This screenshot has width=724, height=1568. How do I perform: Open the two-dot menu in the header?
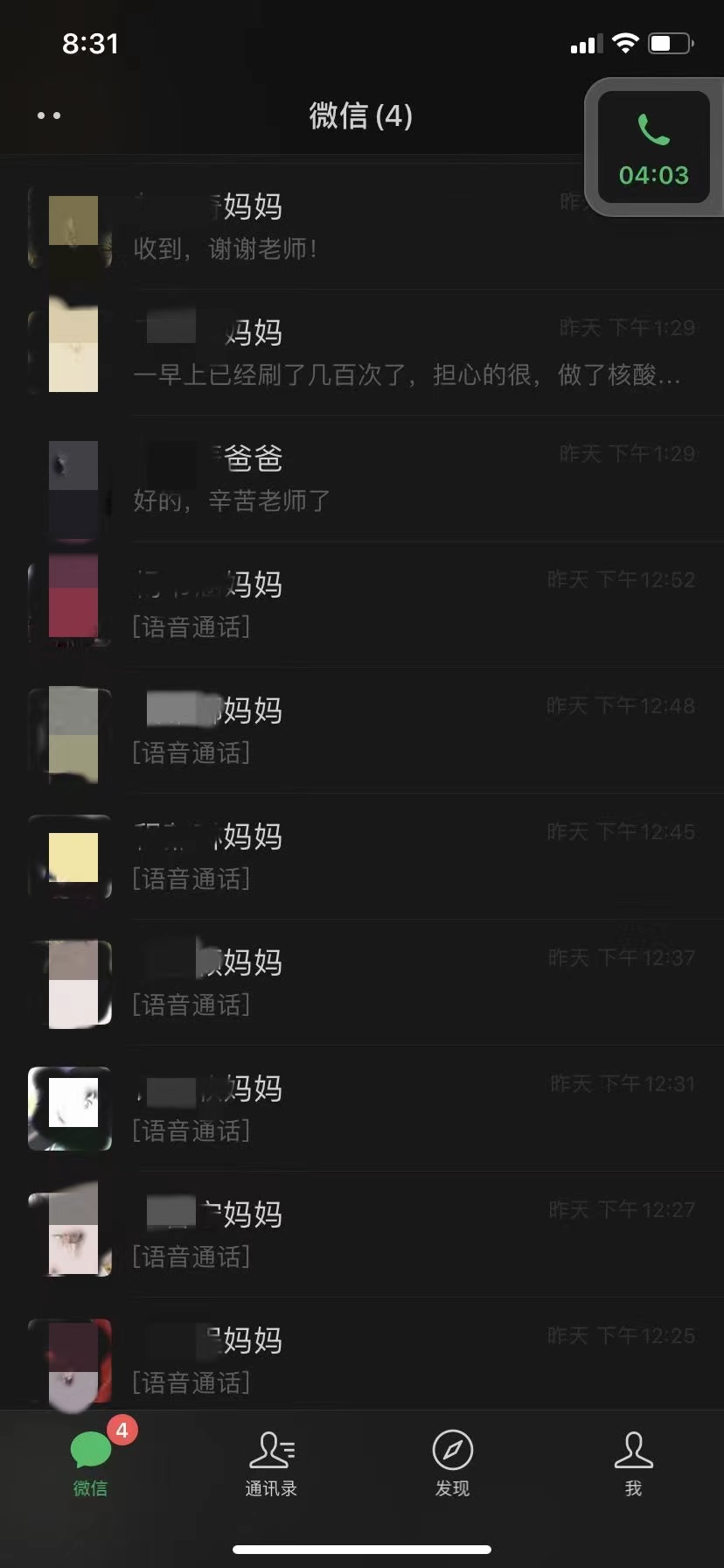pyautogui.click(x=49, y=115)
